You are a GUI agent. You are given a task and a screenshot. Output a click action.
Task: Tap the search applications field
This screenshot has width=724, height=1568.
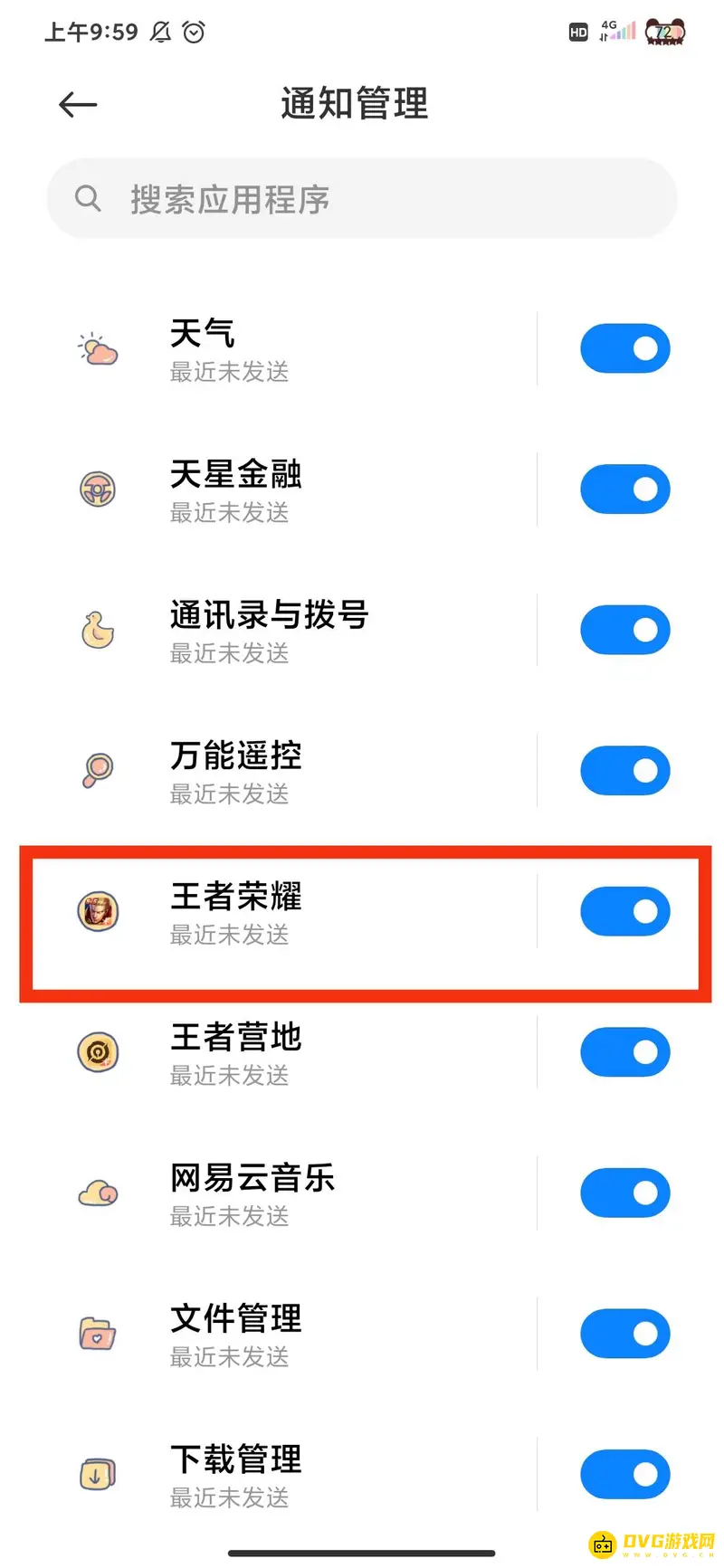[362, 198]
